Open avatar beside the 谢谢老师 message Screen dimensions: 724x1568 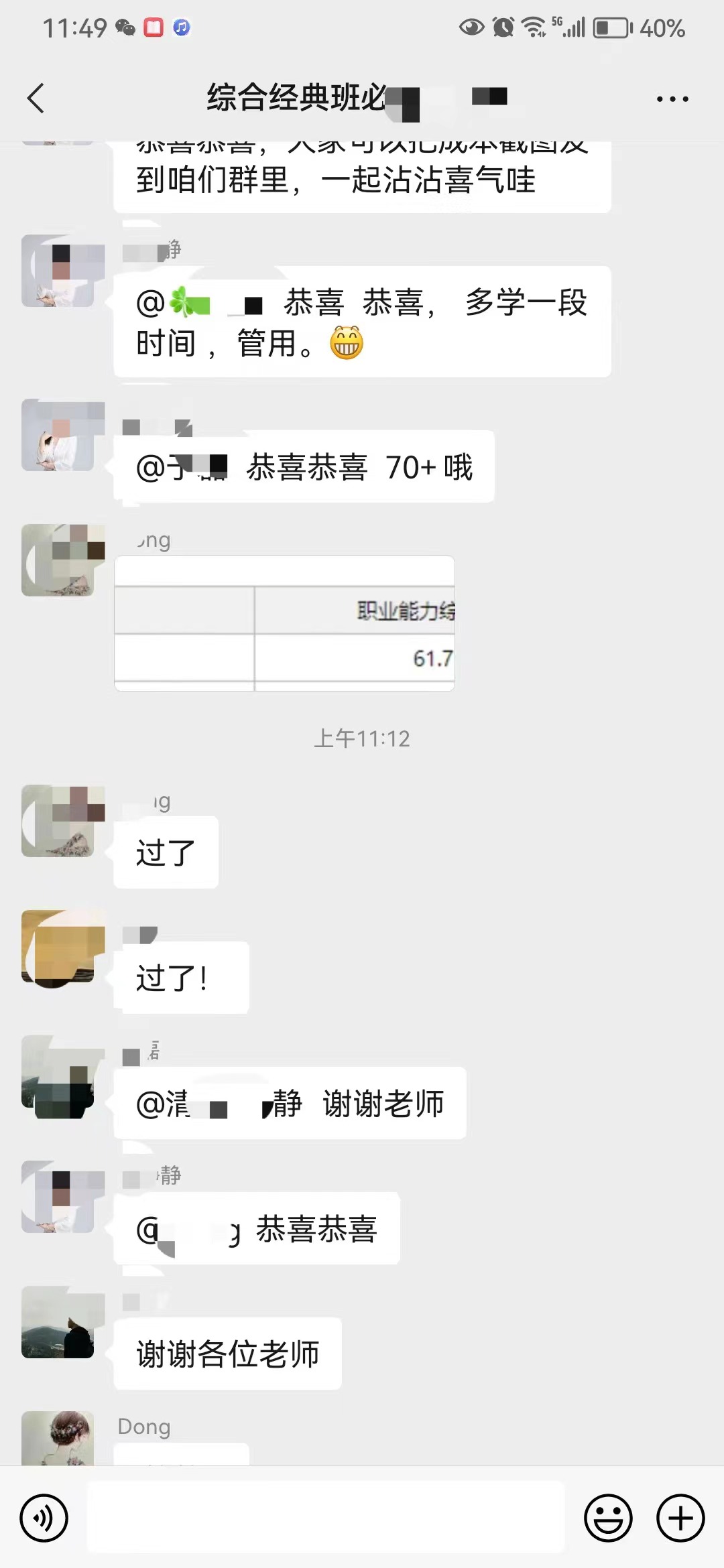tap(58, 1071)
